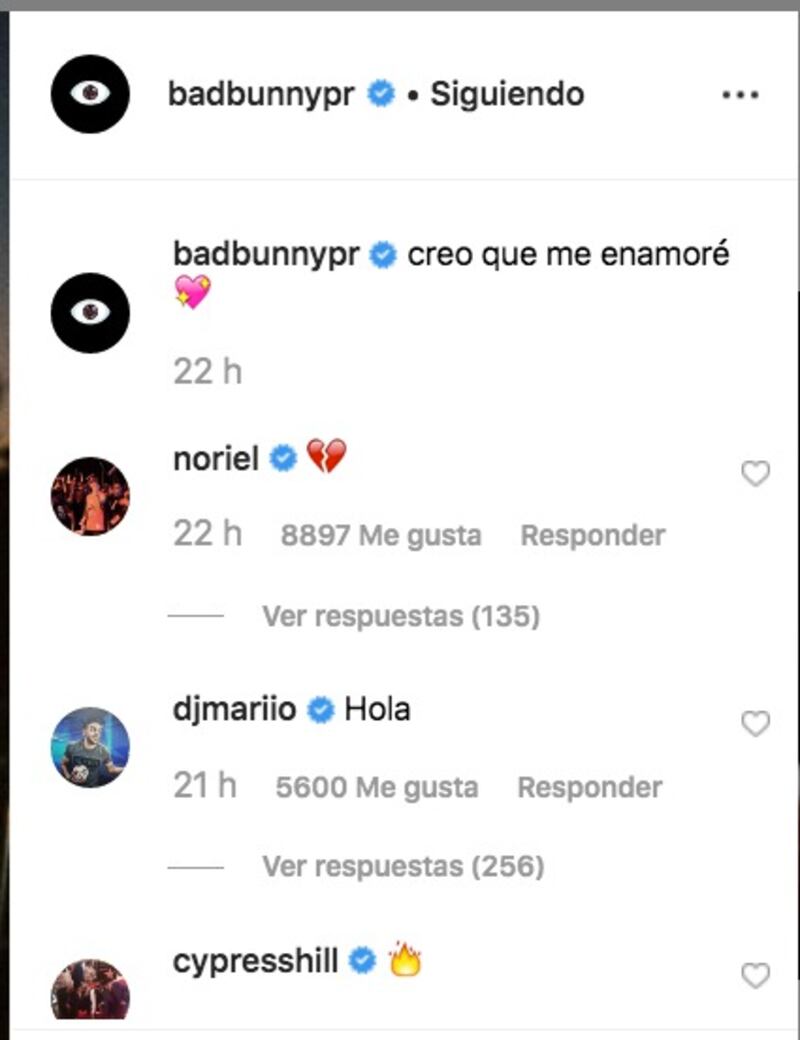Viewport: 800px width, 1040px height.
Task: Like cypresshill's fire comment
Action: coord(755,975)
